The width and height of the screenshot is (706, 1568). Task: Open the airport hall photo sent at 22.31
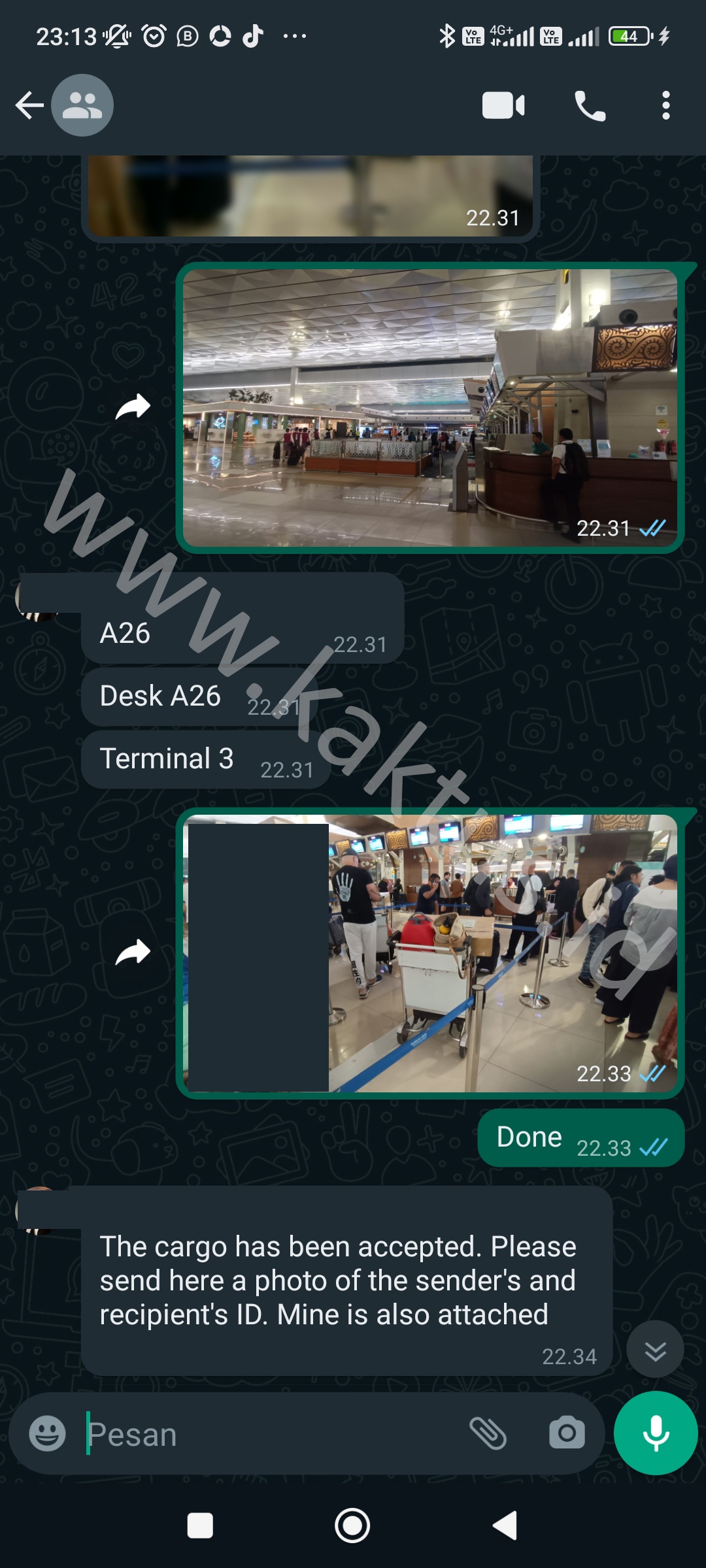429,408
